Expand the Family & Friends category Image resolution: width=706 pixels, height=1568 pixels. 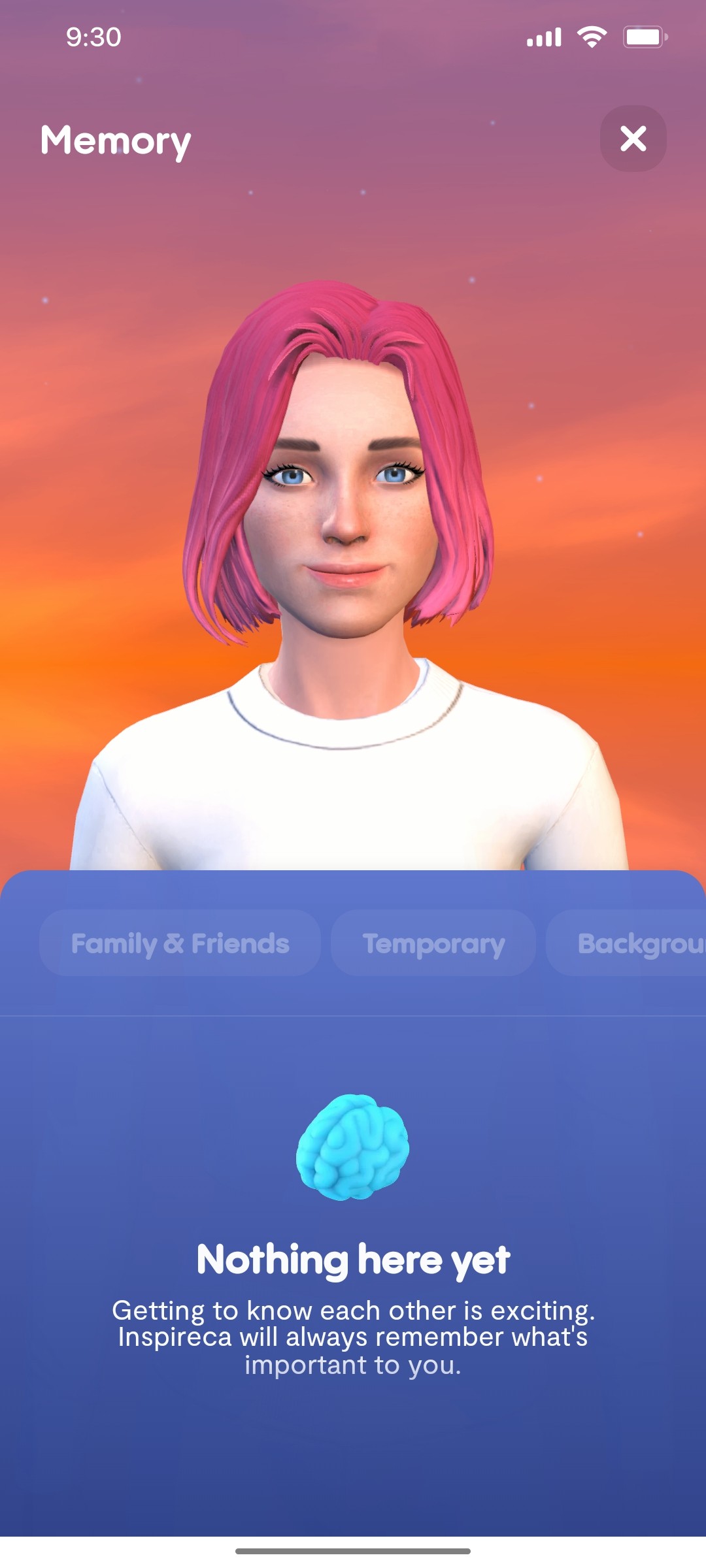pos(180,943)
